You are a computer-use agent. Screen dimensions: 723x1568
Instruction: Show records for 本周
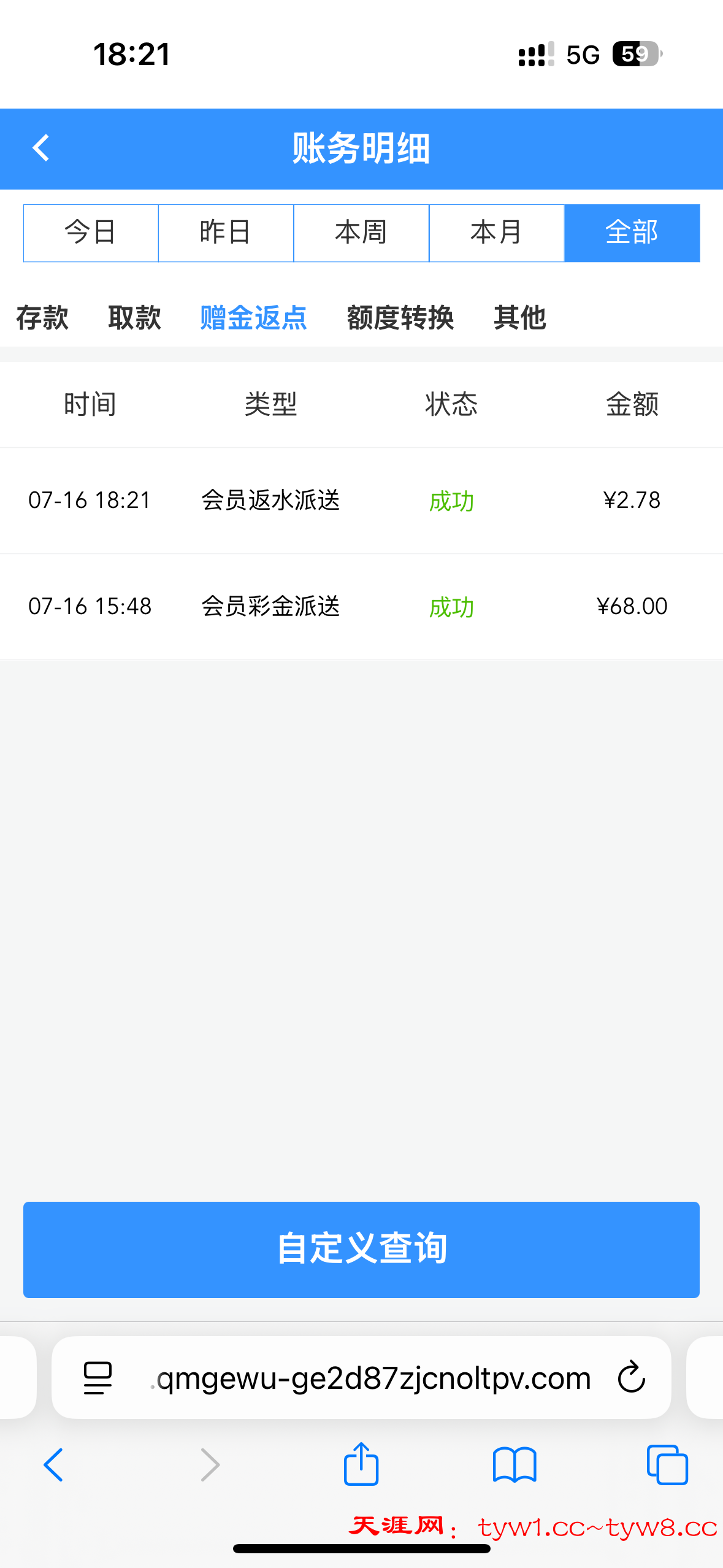[x=361, y=233]
